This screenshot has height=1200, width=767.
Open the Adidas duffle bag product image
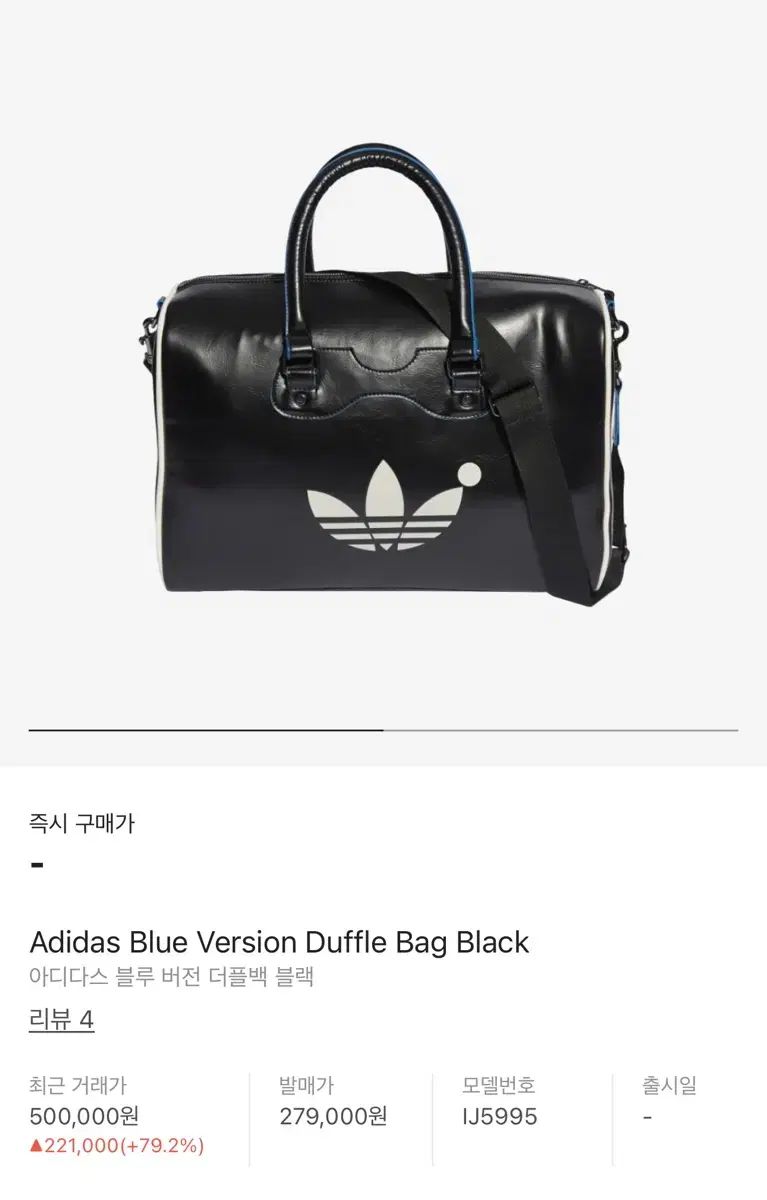pyautogui.click(x=385, y=380)
